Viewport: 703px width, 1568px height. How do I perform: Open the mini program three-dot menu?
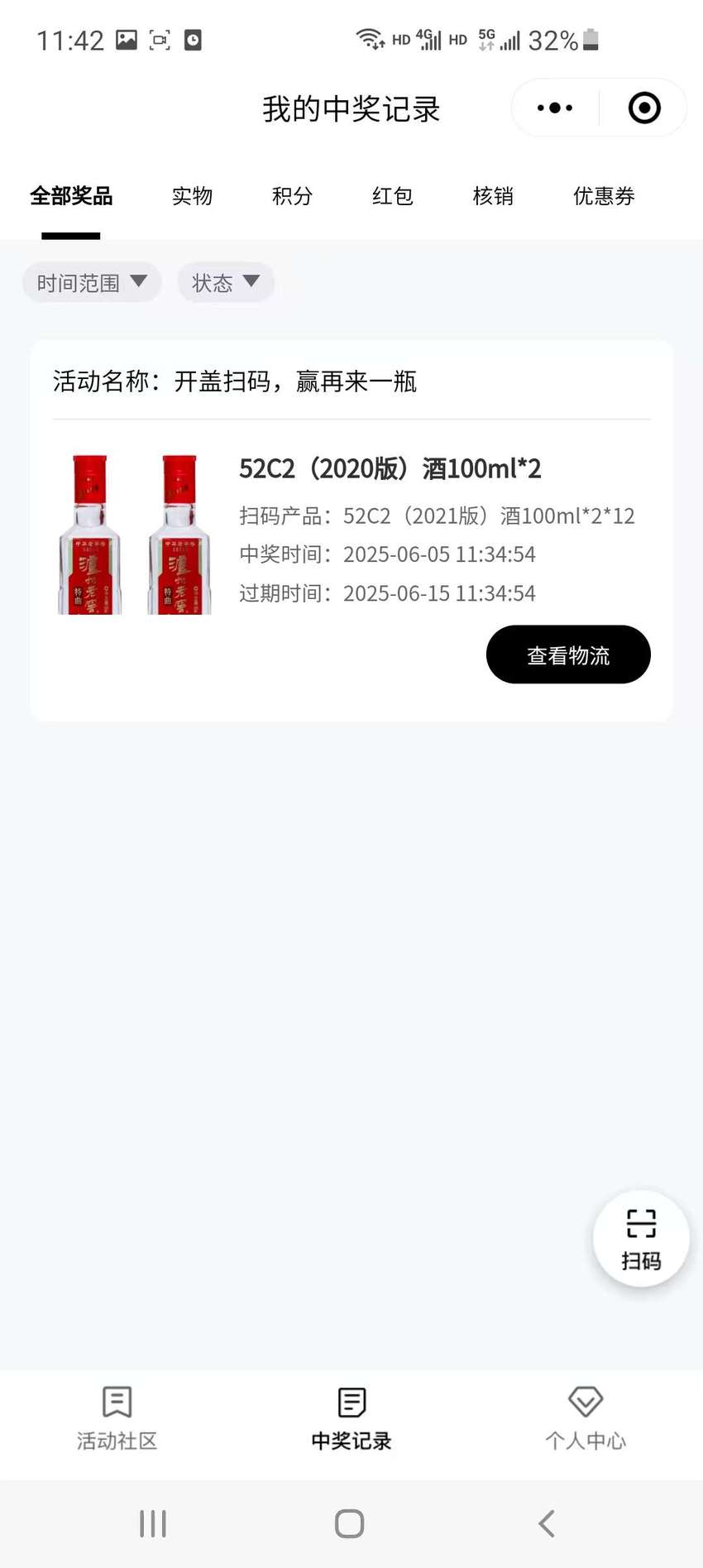coord(554,108)
